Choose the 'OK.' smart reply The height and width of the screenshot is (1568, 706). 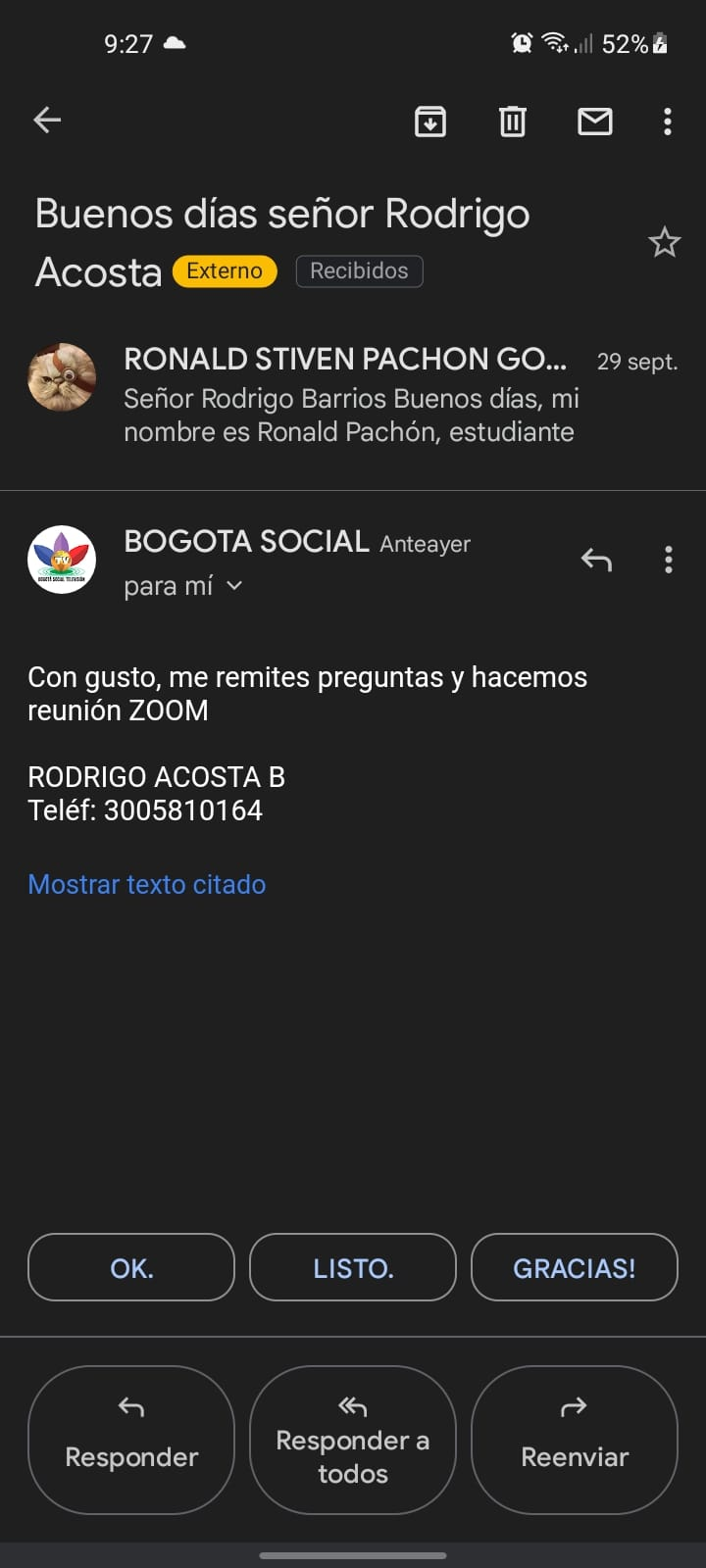click(x=131, y=1268)
